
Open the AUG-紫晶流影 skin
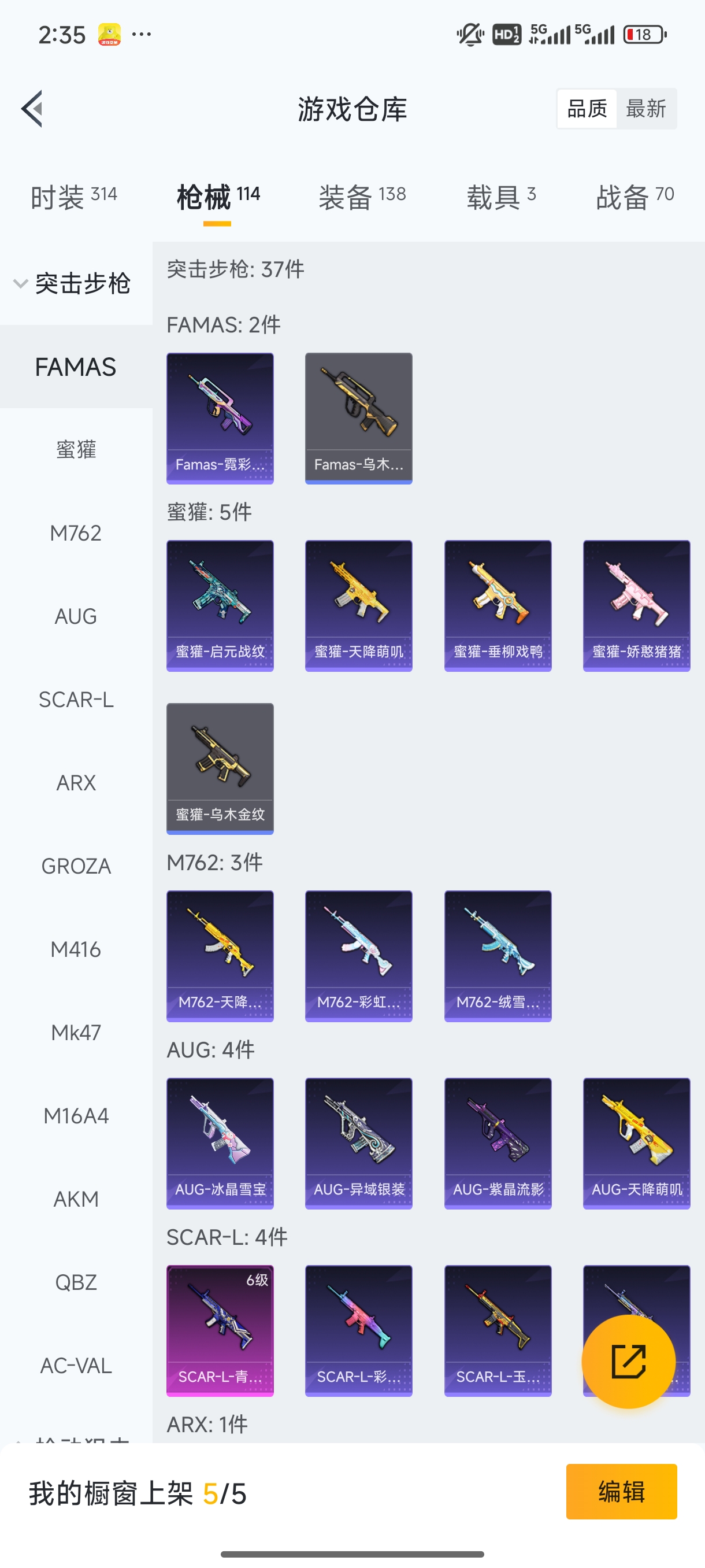(498, 1143)
